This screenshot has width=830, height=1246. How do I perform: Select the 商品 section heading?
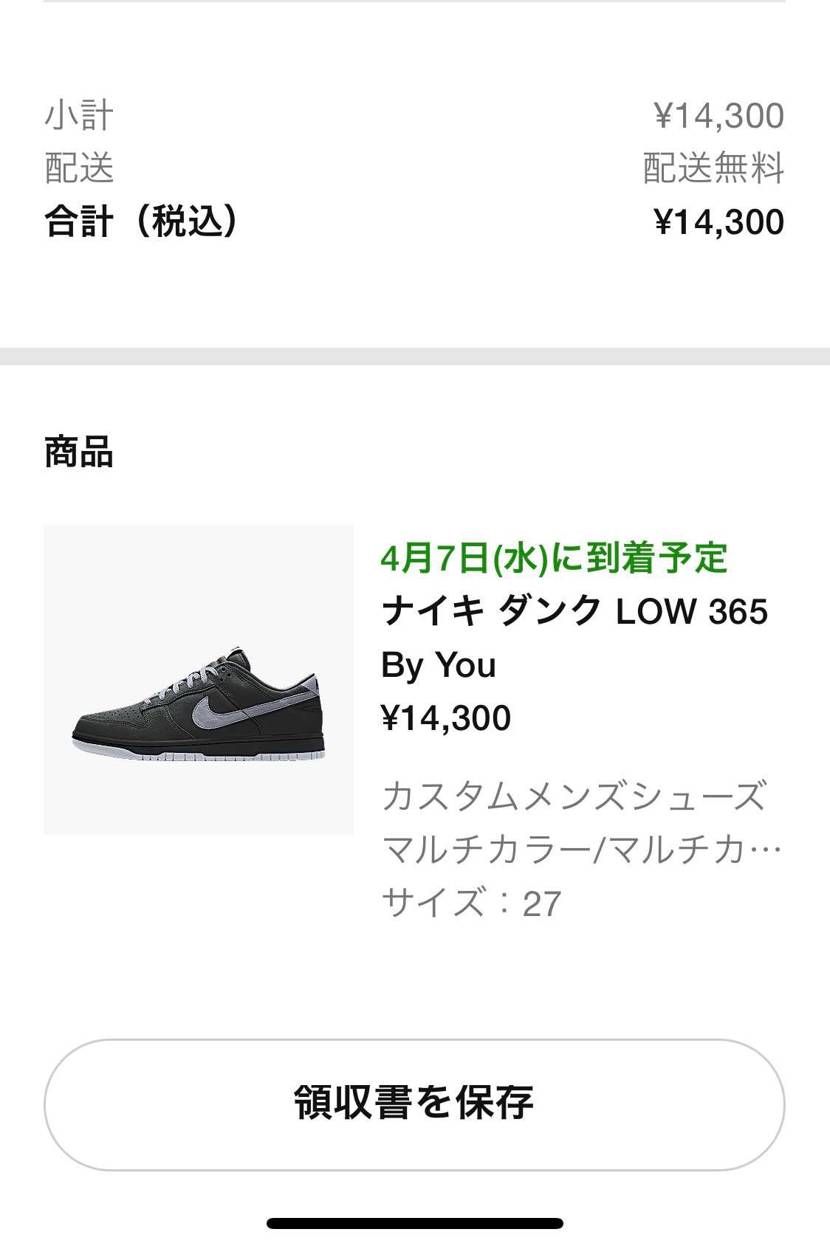[x=77, y=452]
